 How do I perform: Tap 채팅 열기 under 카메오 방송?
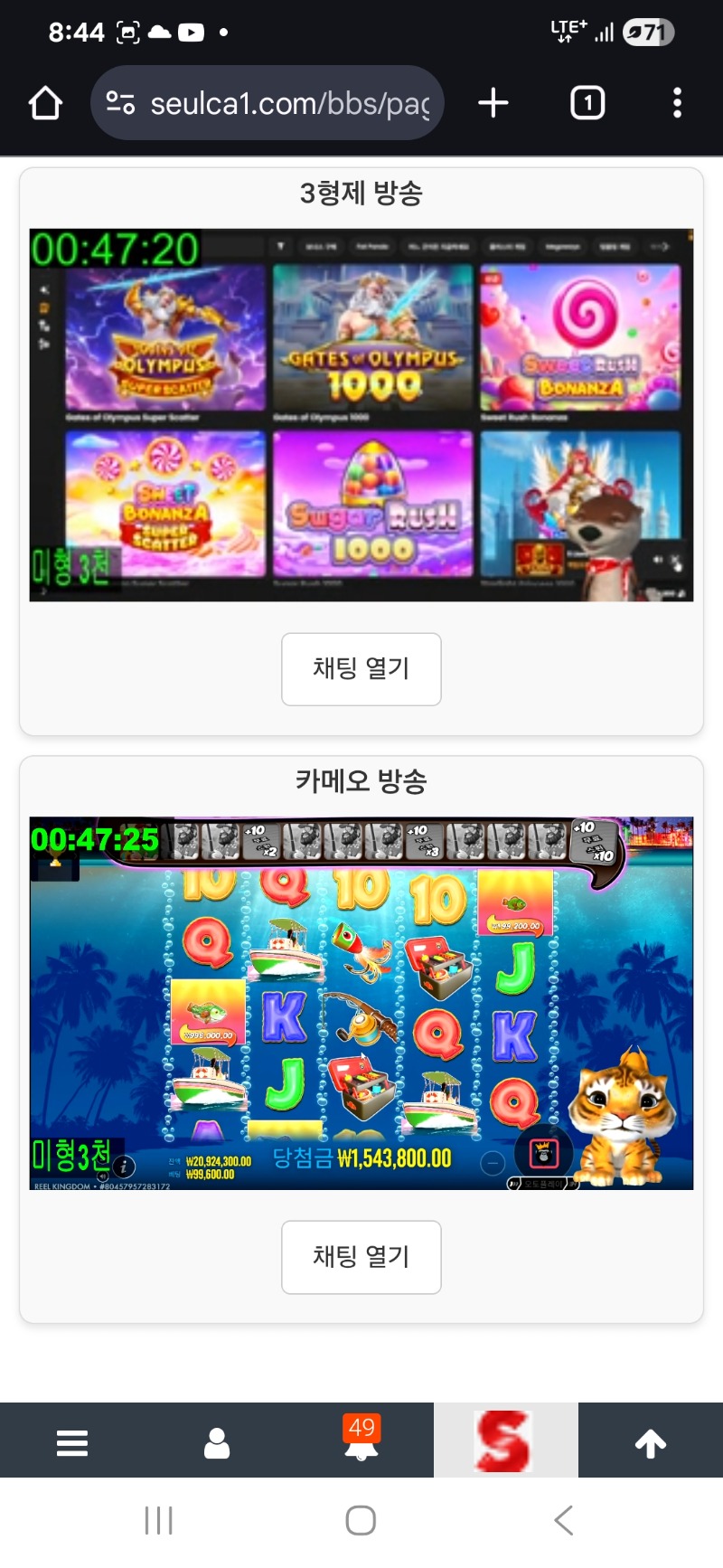[x=361, y=1257]
